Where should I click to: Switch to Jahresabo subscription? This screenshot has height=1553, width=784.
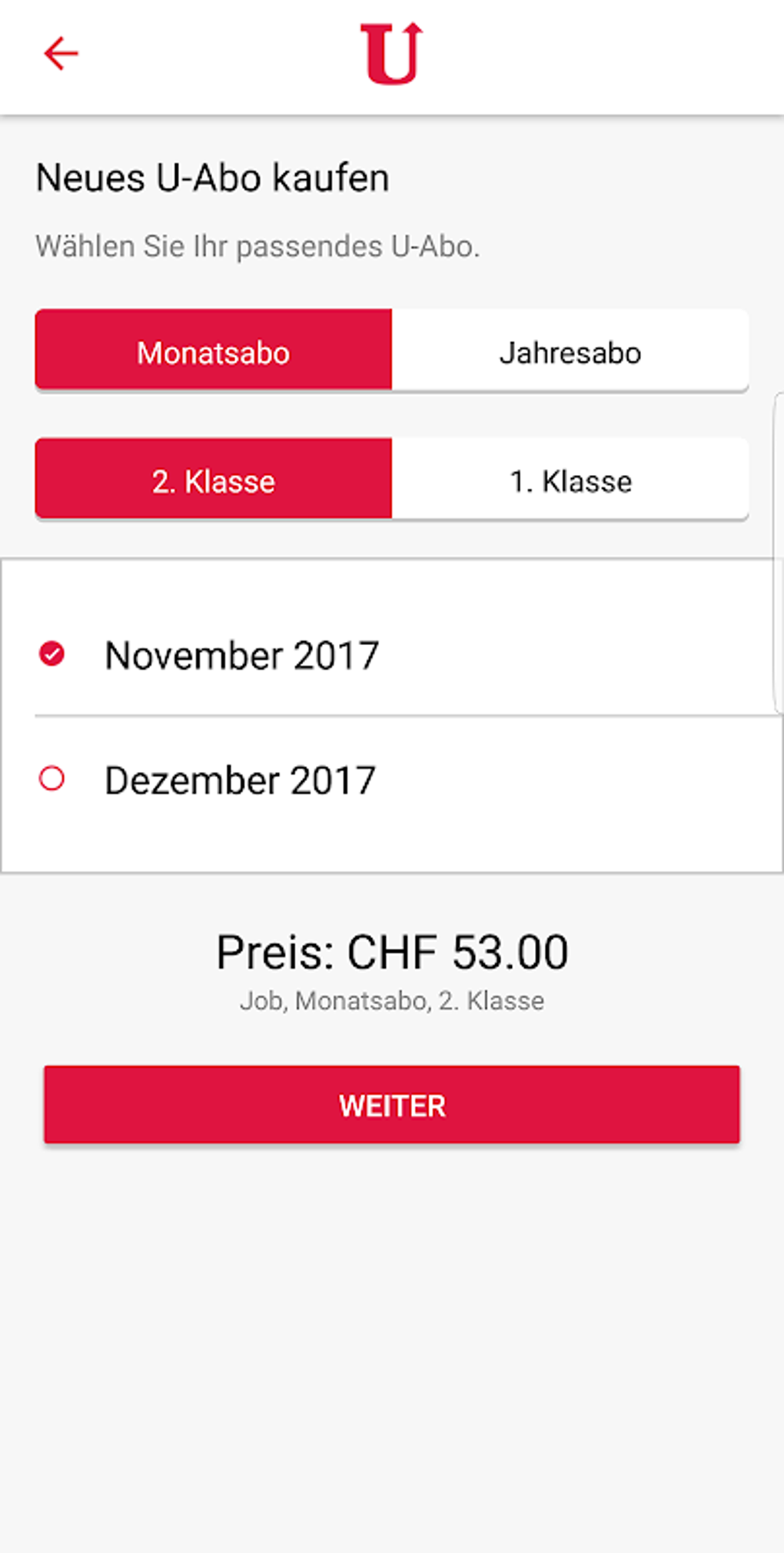click(570, 351)
